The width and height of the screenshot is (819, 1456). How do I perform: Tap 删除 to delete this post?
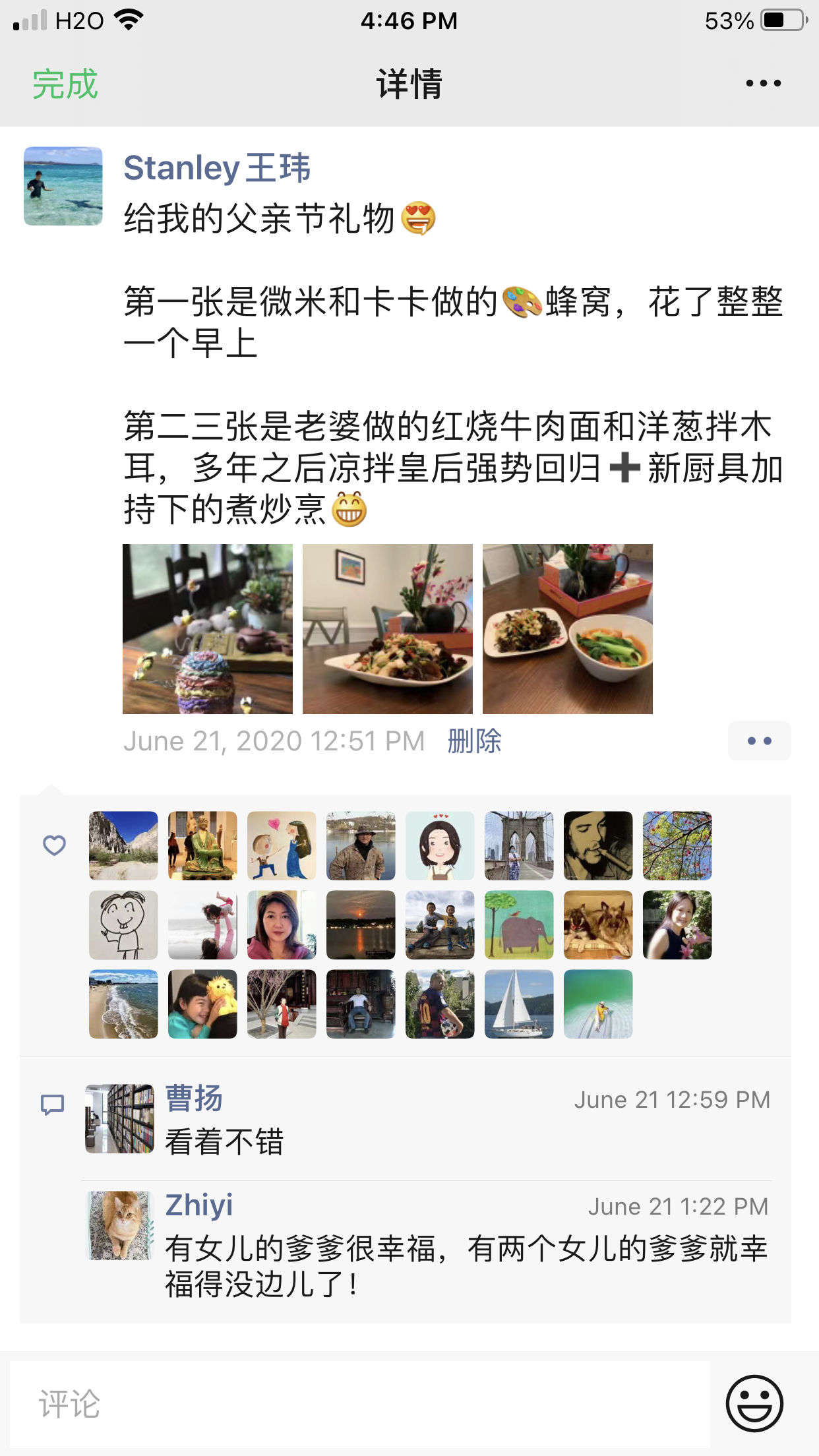pos(474,741)
